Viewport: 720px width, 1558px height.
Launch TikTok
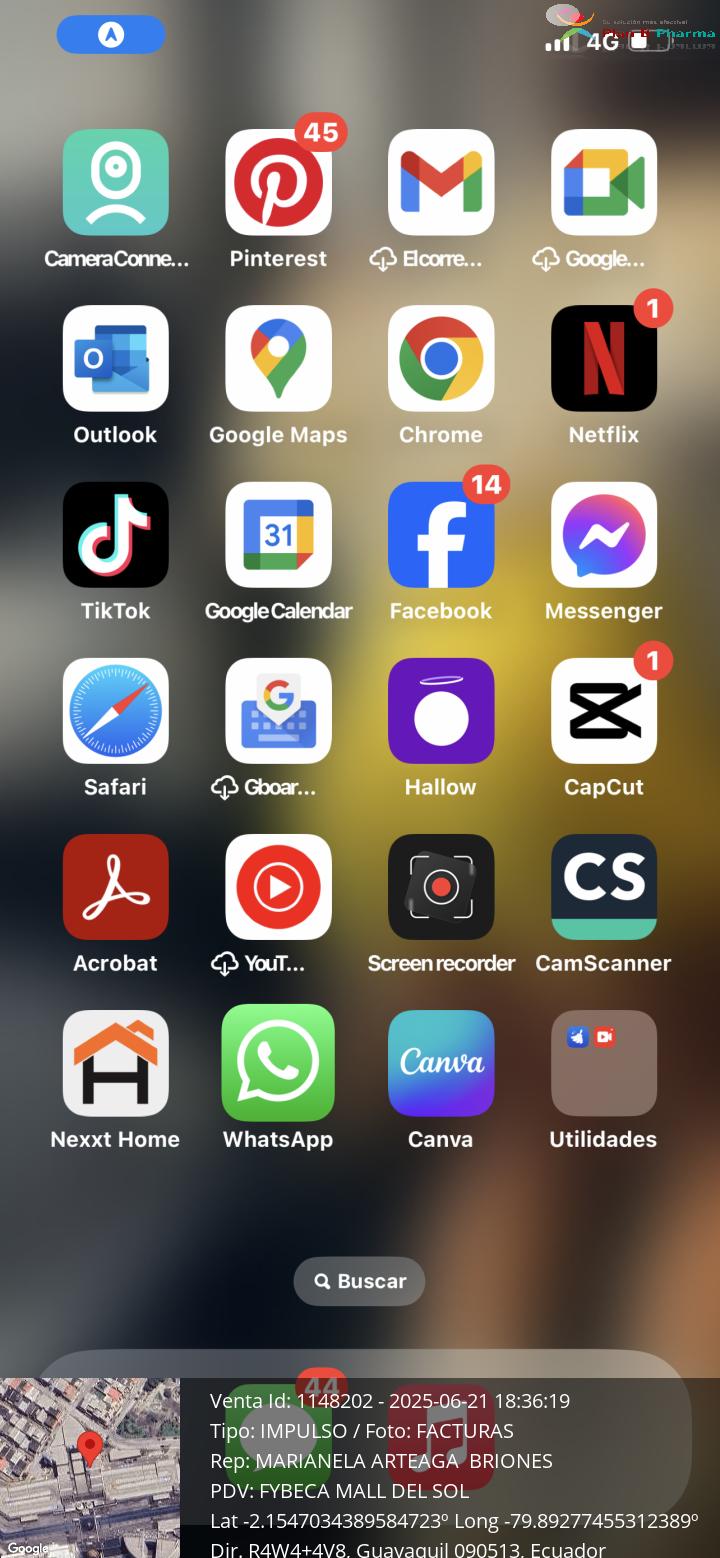point(115,534)
